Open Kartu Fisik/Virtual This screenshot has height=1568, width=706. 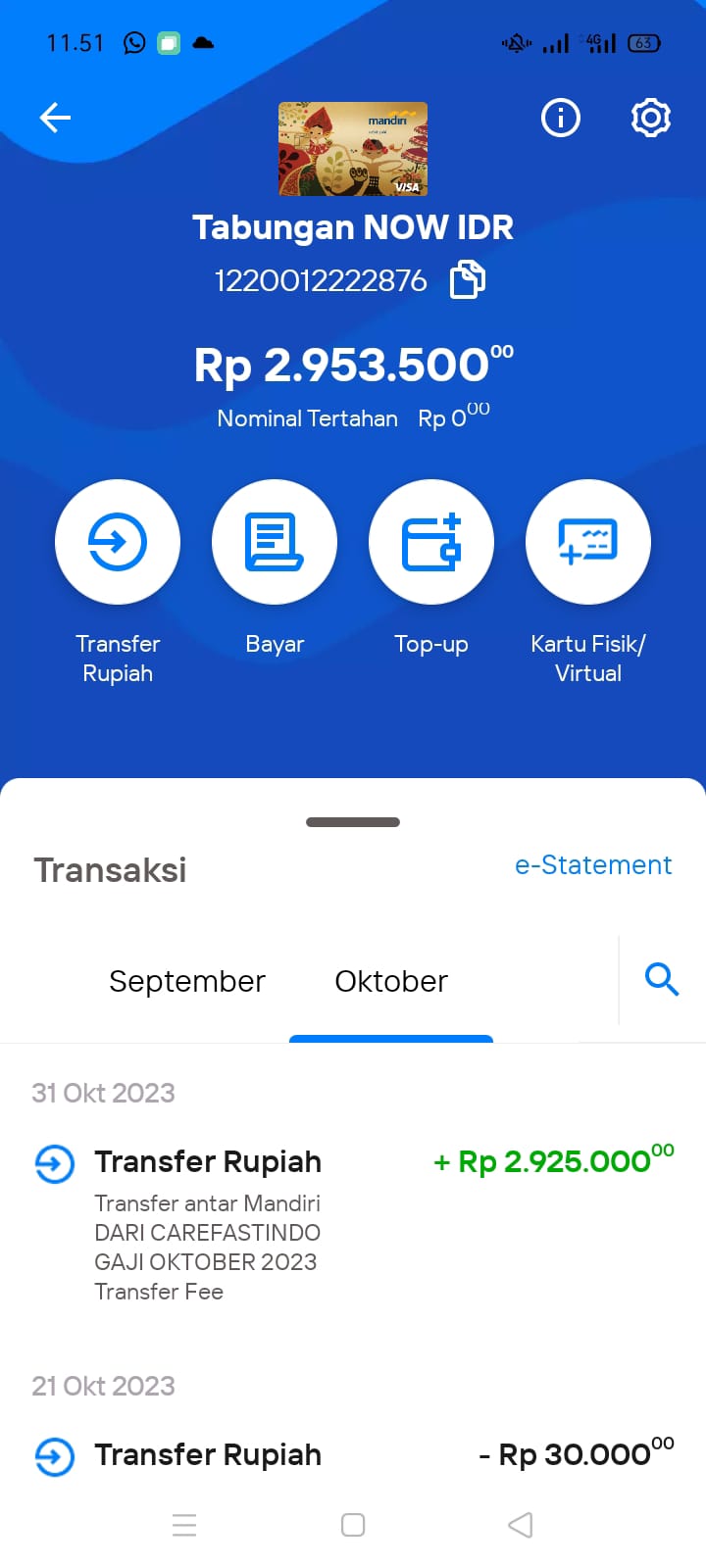pyautogui.click(x=588, y=542)
